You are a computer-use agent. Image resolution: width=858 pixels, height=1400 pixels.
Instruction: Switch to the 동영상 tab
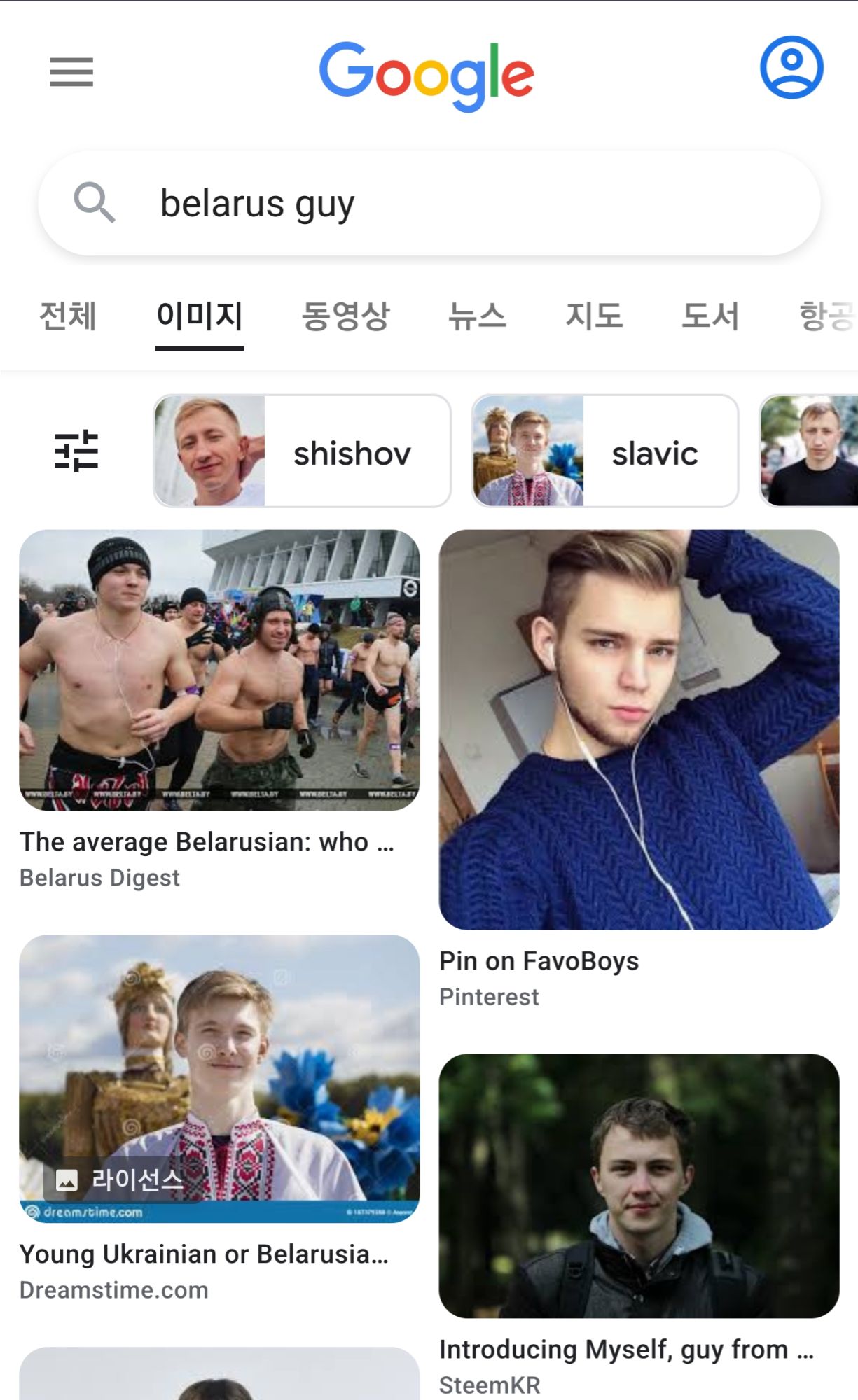tap(345, 316)
